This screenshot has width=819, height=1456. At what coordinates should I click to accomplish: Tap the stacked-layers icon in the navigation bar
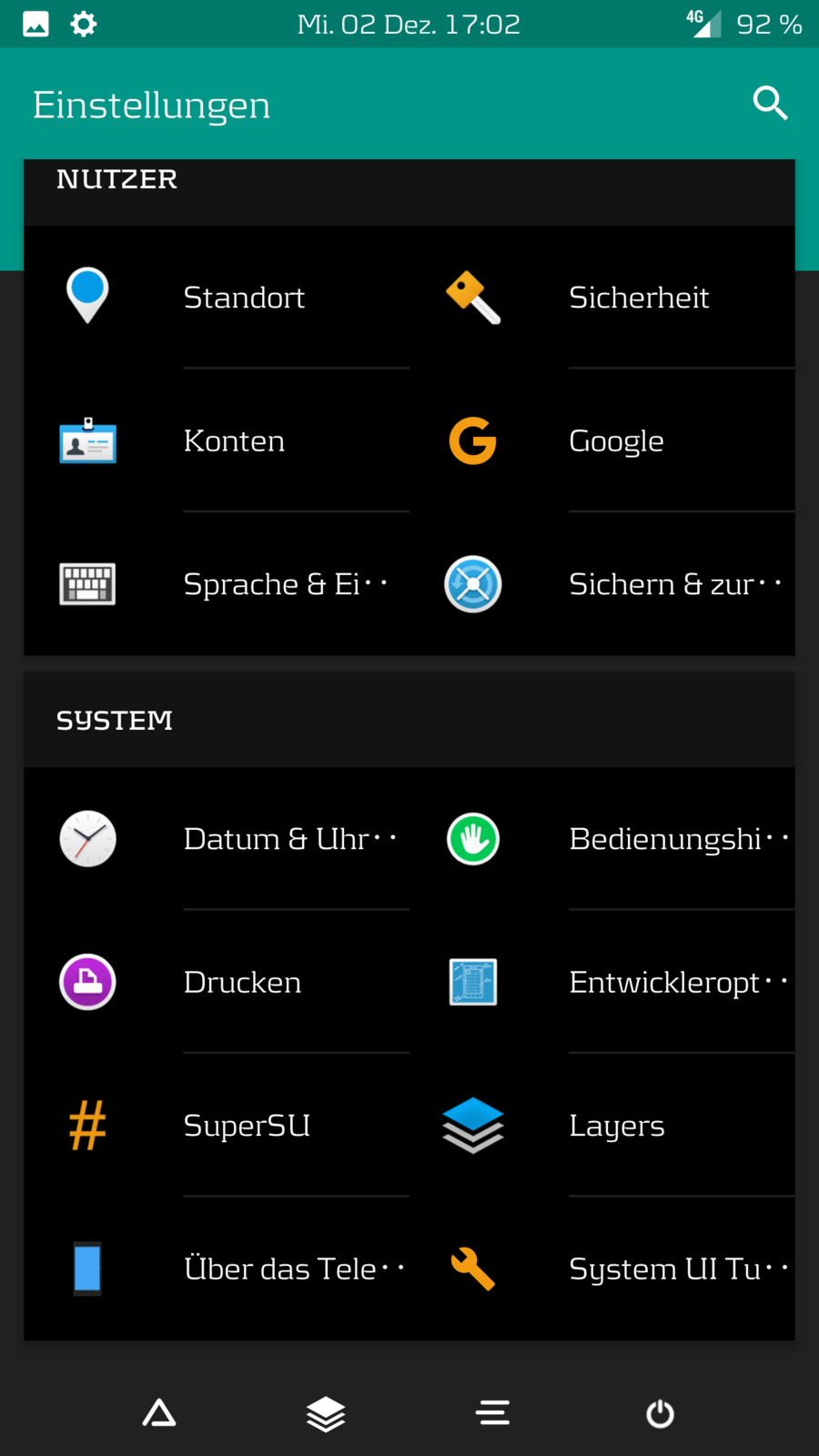(x=326, y=1413)
